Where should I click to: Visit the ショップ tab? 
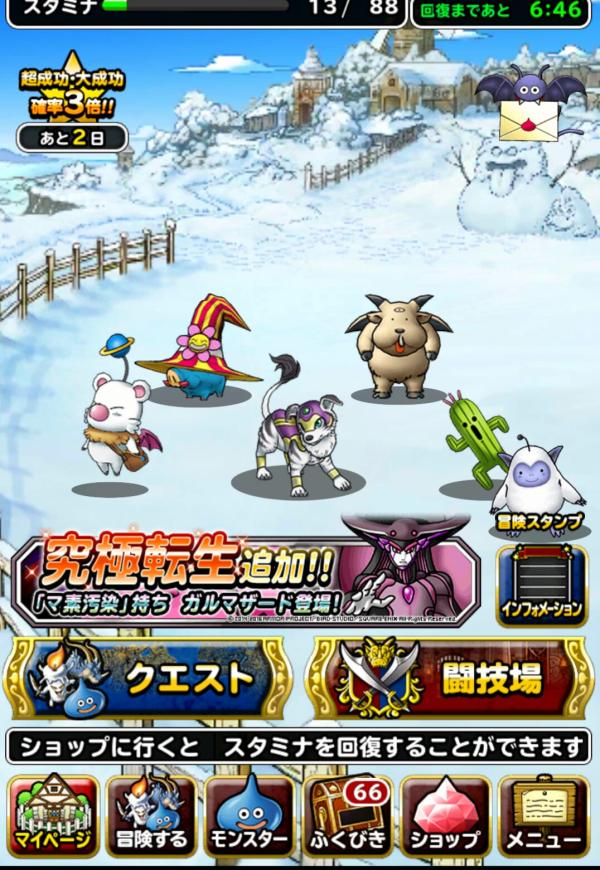(x=446, y=818)
